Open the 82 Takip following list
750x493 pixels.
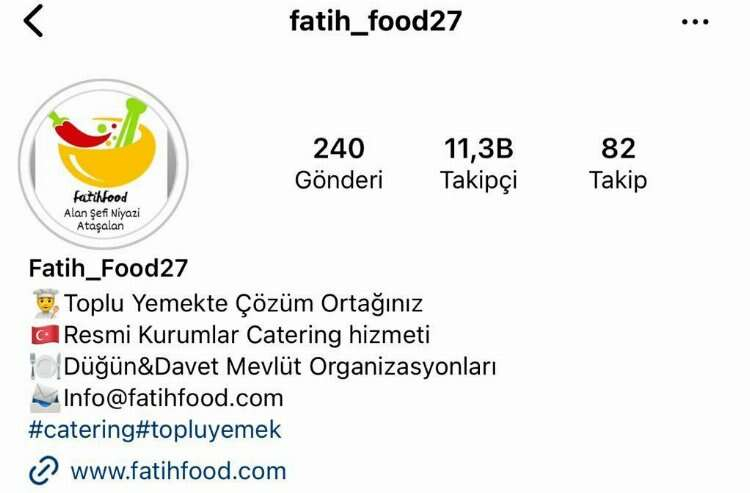[618, 163]
